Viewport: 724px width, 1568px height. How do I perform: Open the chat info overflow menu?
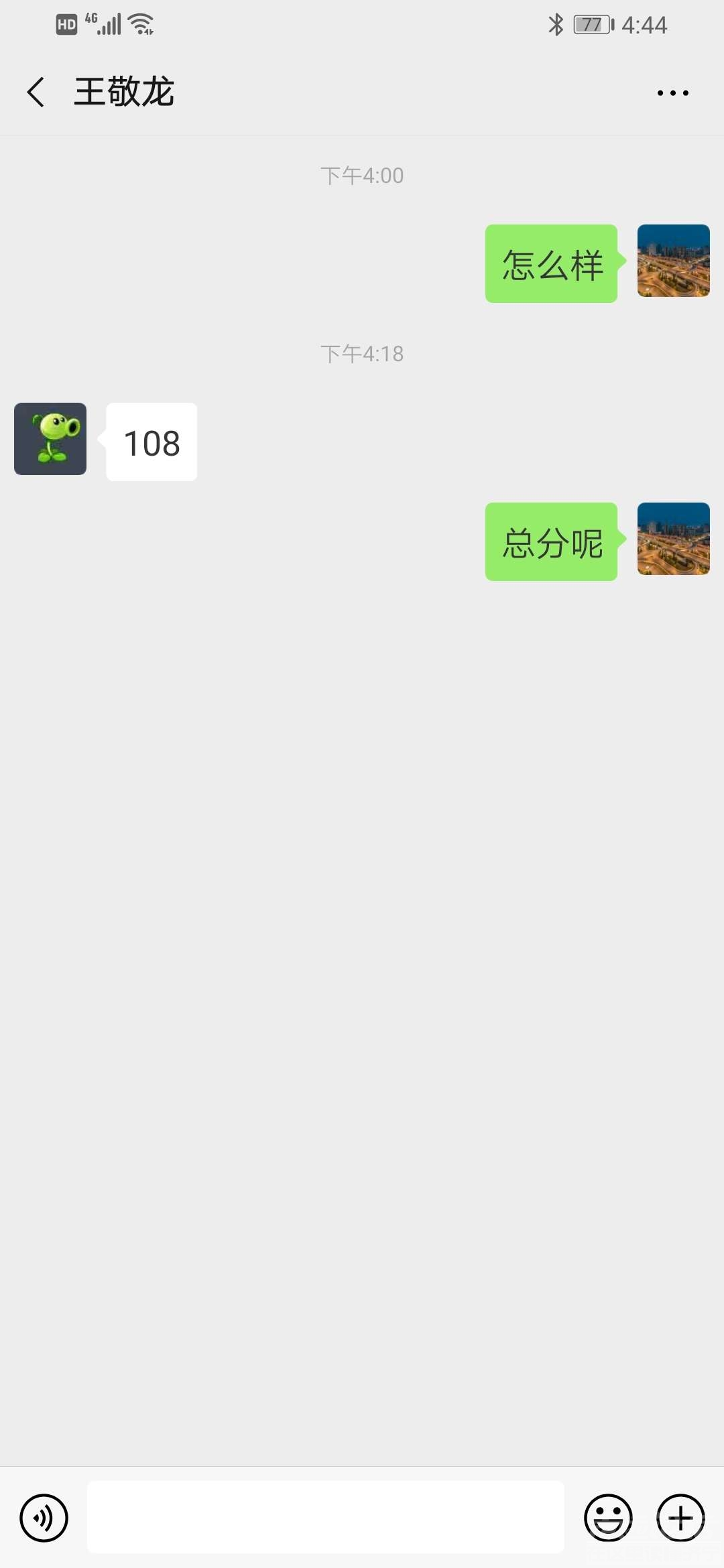tap(672, 93)
